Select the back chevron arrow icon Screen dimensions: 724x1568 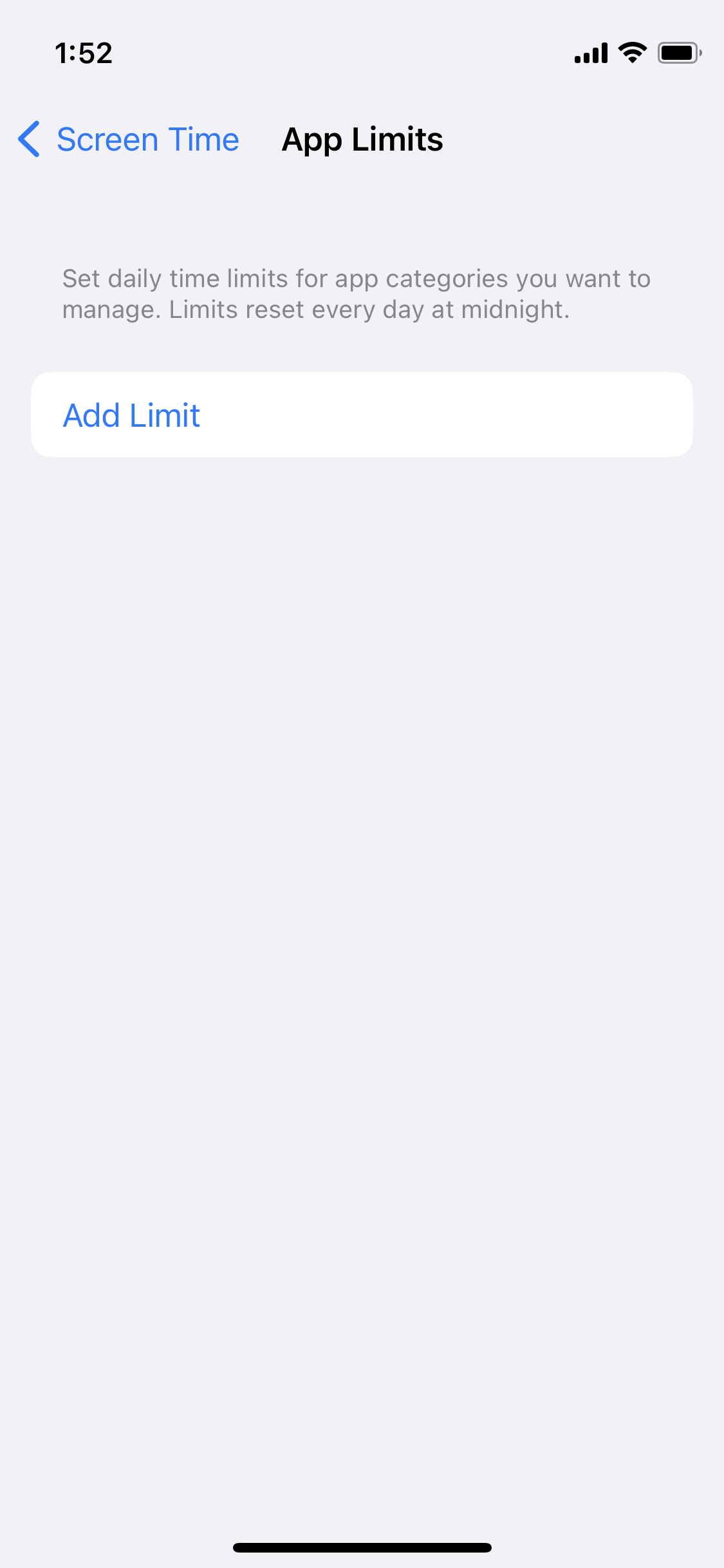(x=29, y=139)
